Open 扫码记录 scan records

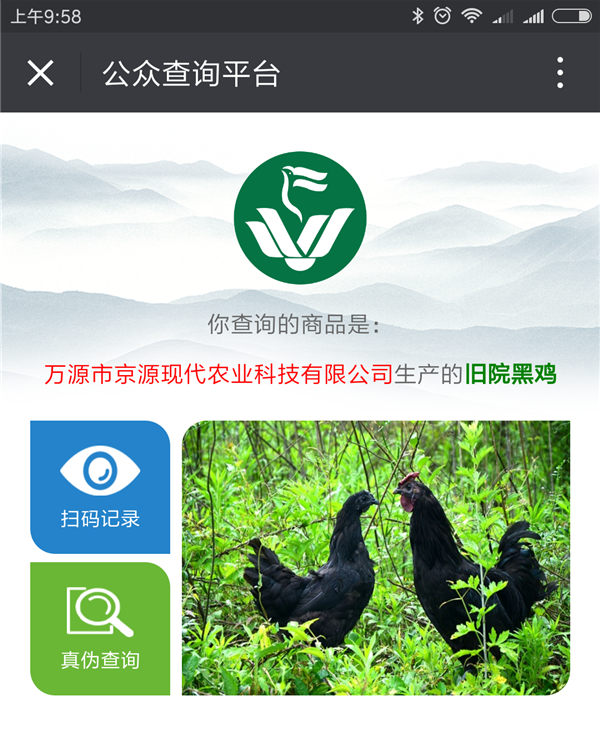100,487
